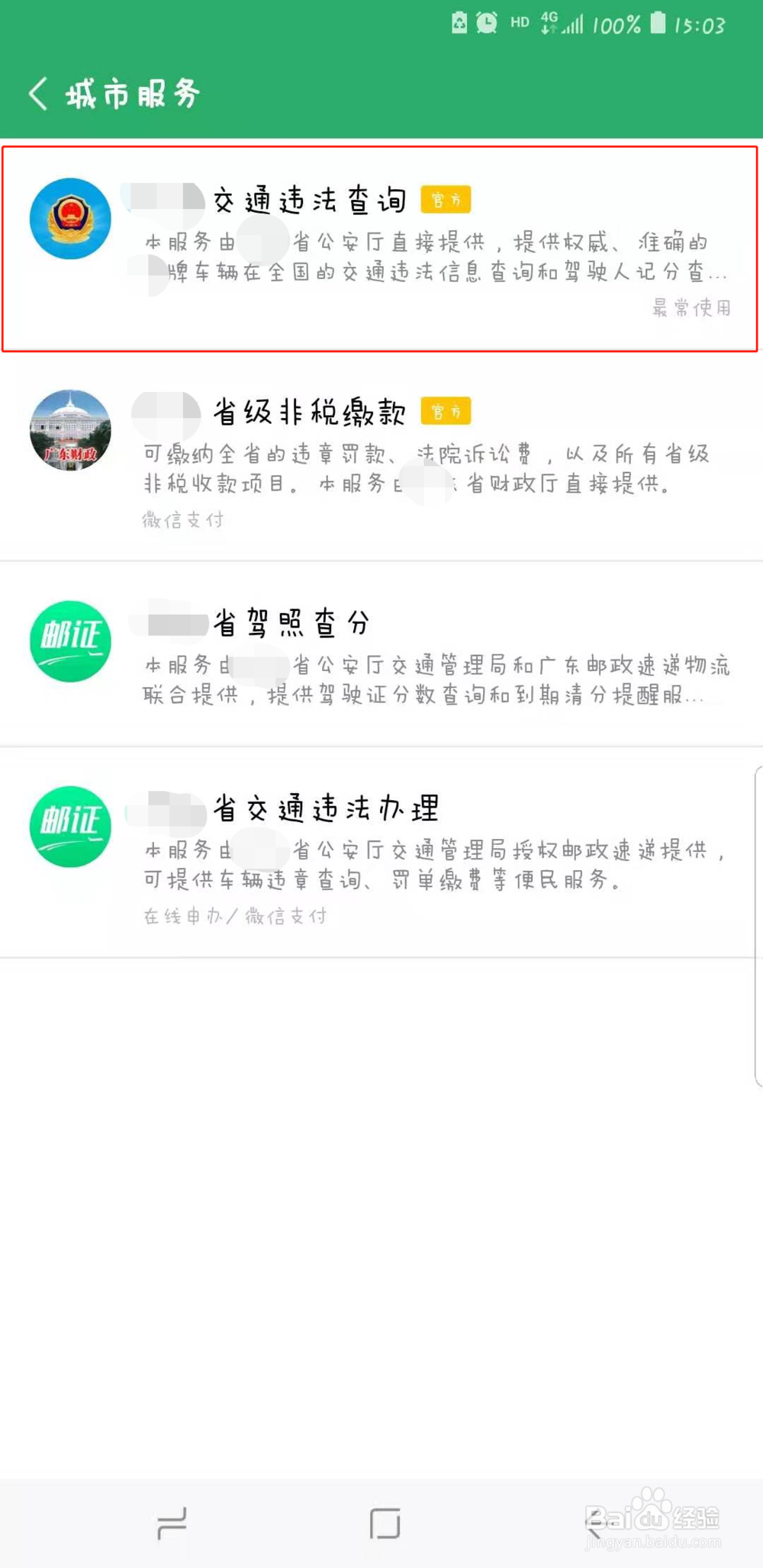Click the 微信支付 link under 省级非税缴款
The height and width of the screenshot is (1568, 763).
click(x=182, y=519)
